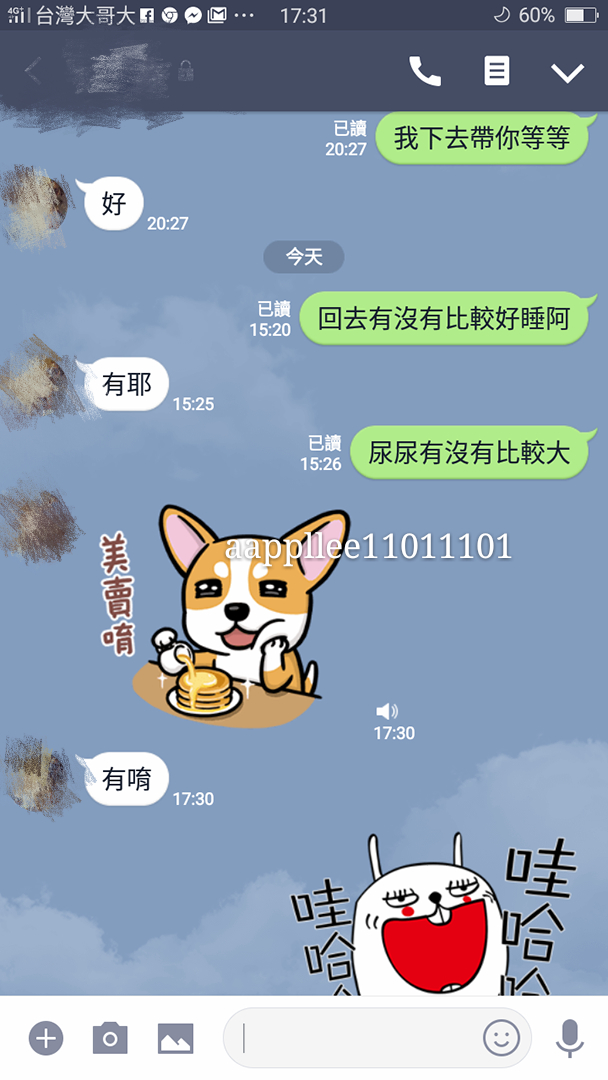Go back to the chat list
This screenshot has height=1080, width=608.
(x=33, y=72)
